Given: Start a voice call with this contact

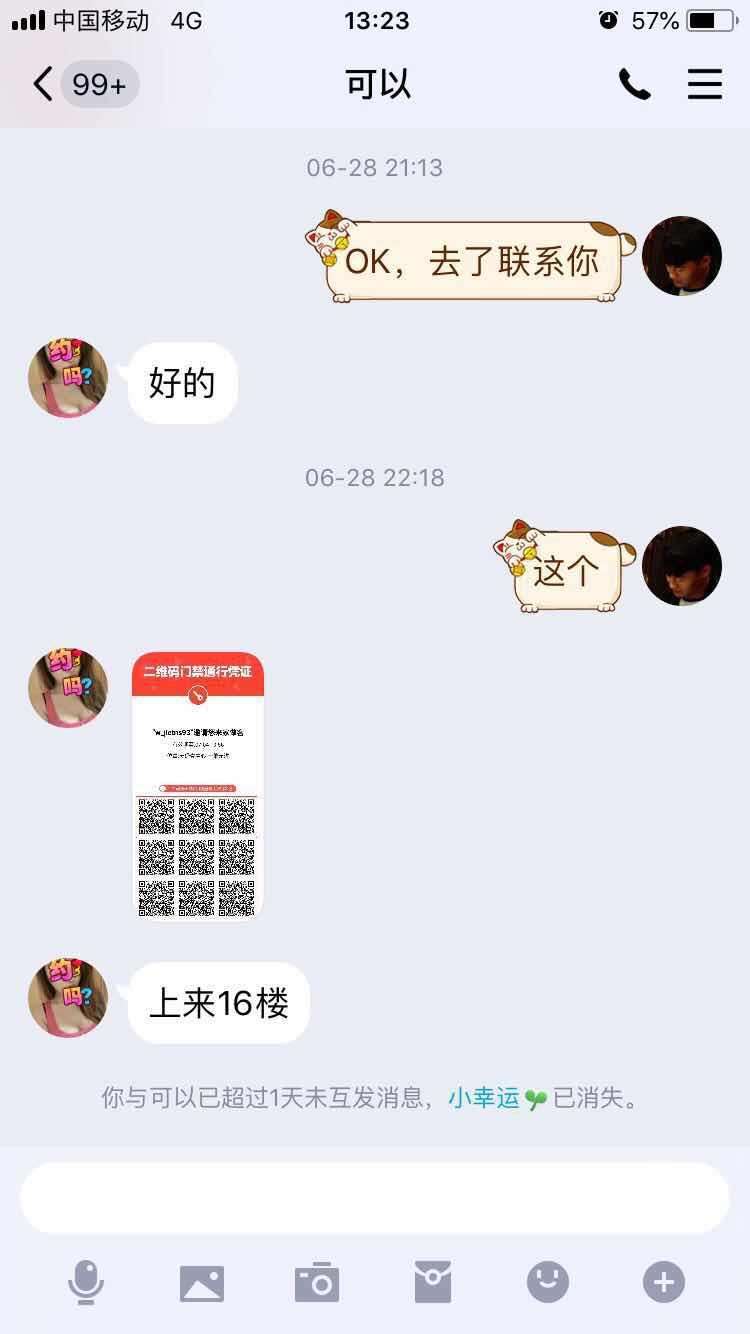Looking at the screenshot, I should click(634, 84).
